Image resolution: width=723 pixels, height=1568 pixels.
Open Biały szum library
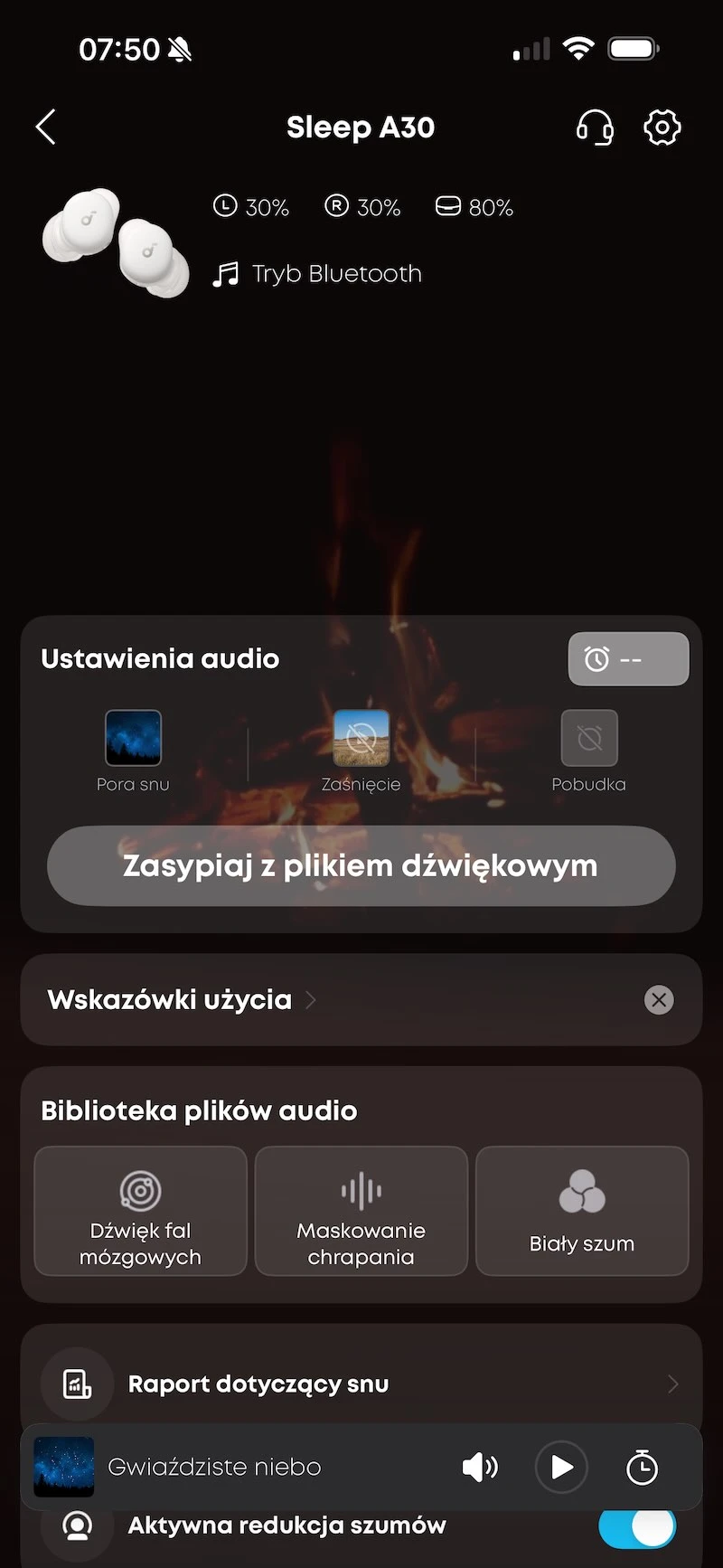tap(582, 1211)
